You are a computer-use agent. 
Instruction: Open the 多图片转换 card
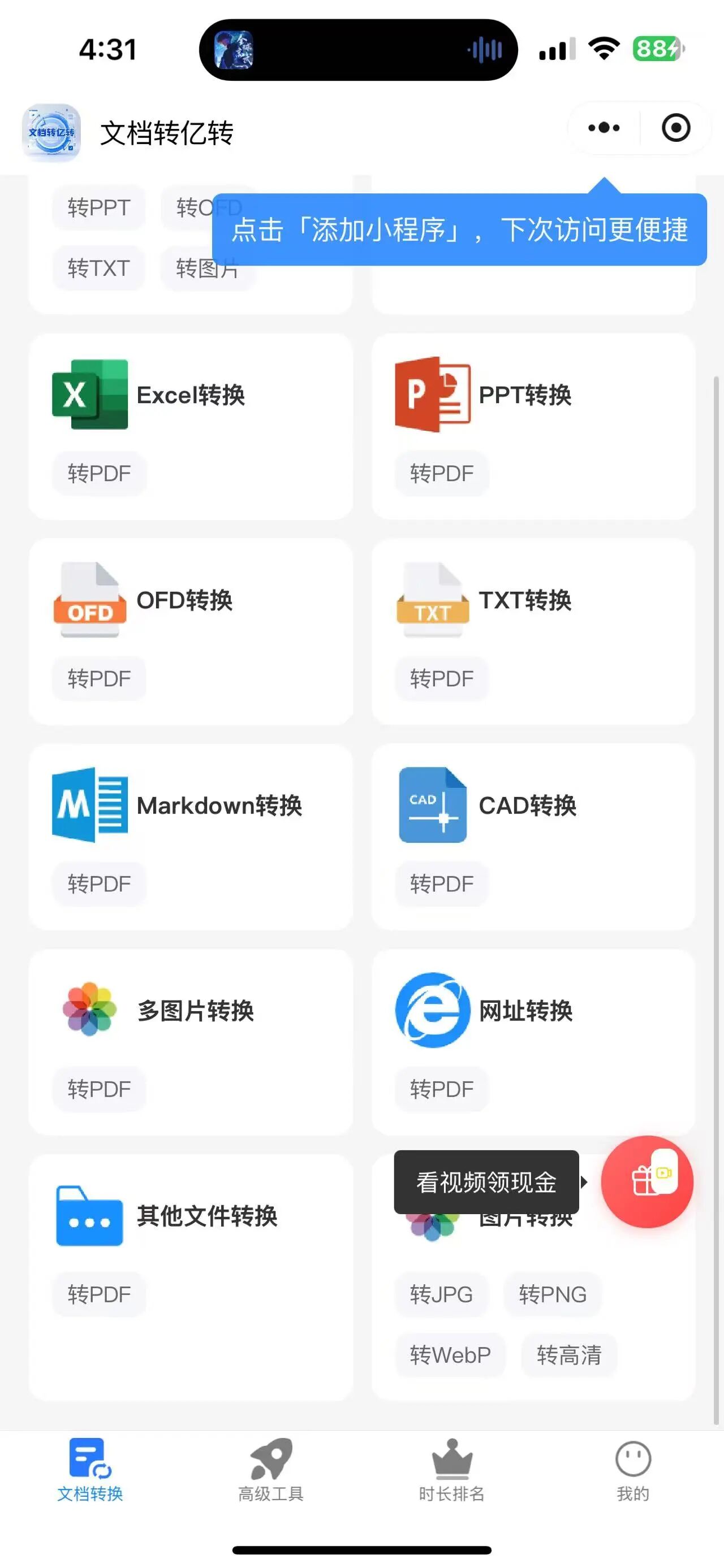(x=191, y=1042)
